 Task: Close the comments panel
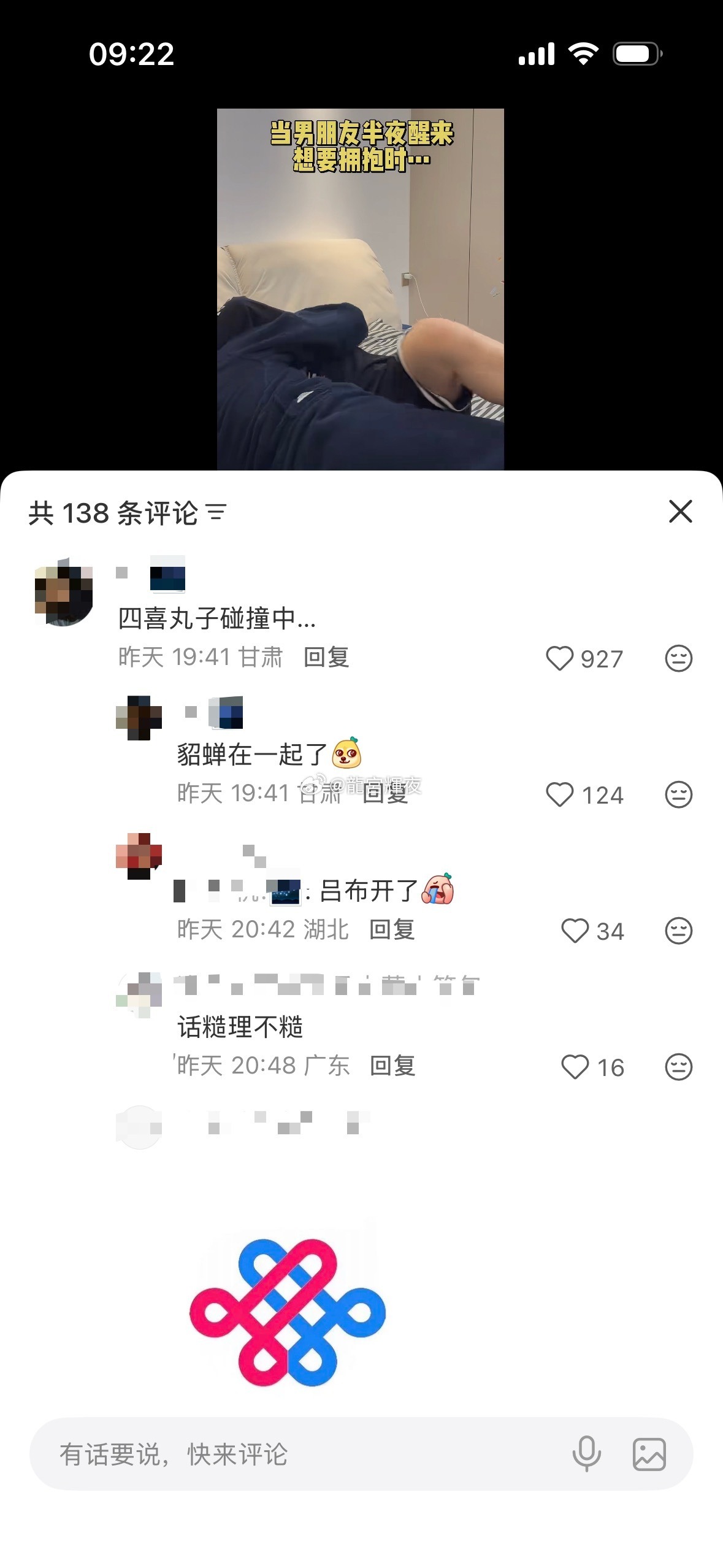[680, 512]
